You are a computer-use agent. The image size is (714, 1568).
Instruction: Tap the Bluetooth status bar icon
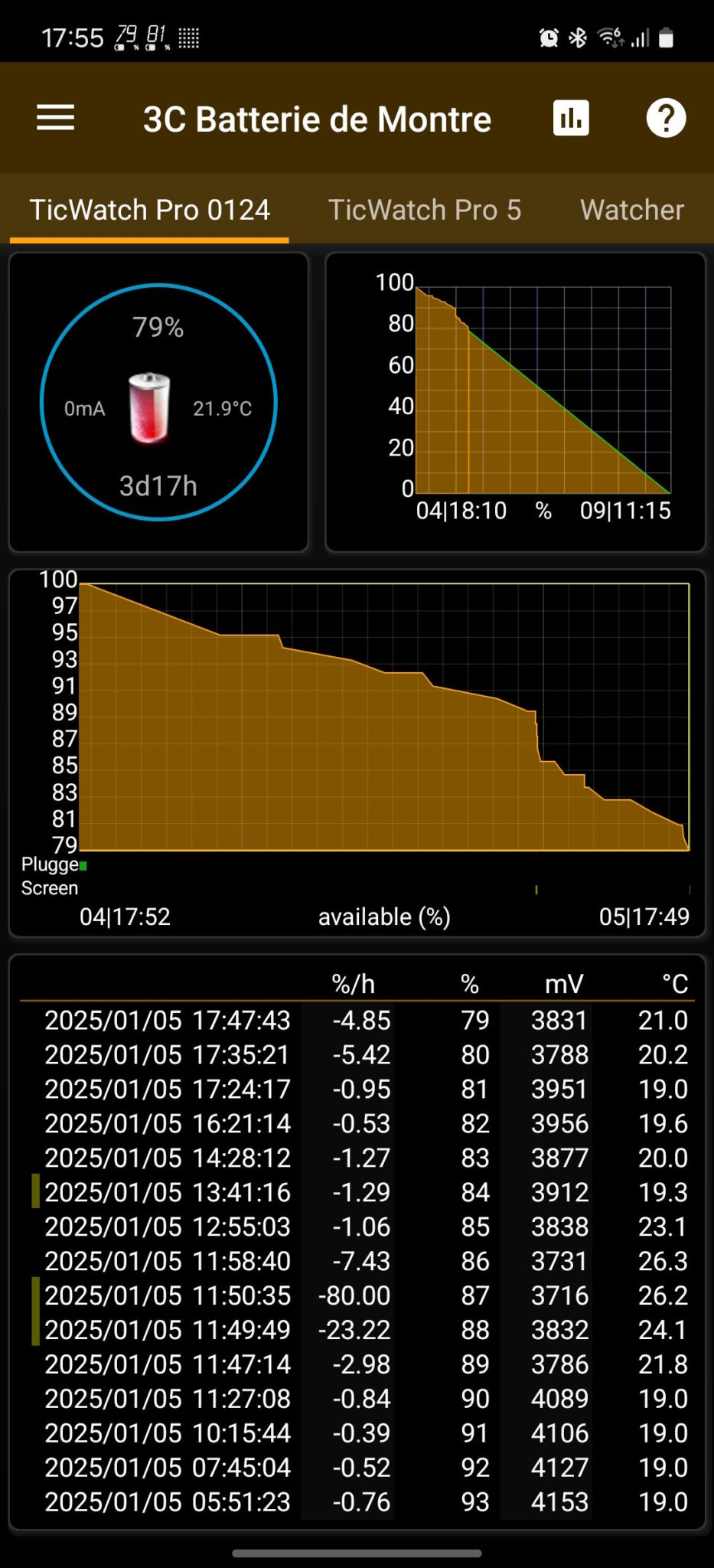tap(578, 36)
